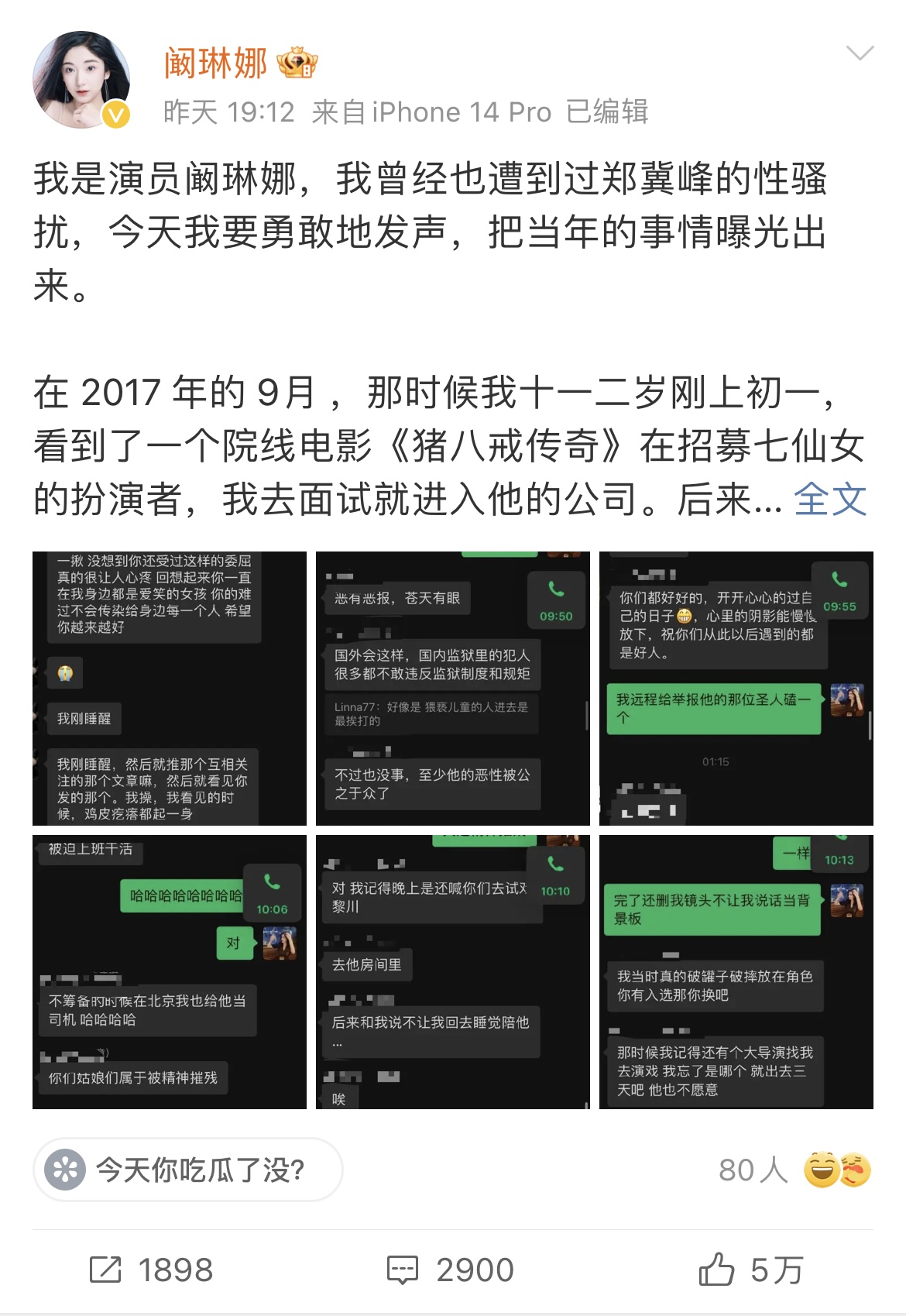The image size is (906, 1316).
Task: Open the chat screenshot with 10:13 call
Action: (x=736, y=971)
